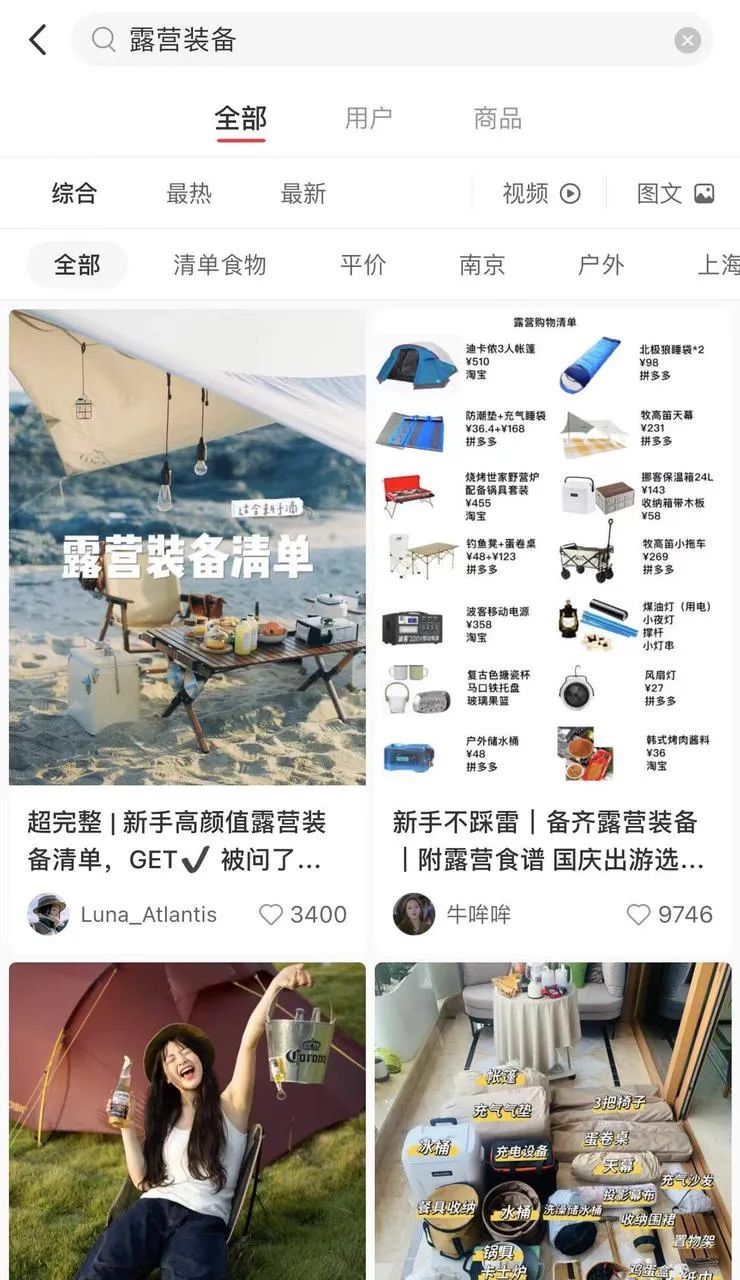
Task: Select the 户外 filter chip
Action: tap(601, 265)
